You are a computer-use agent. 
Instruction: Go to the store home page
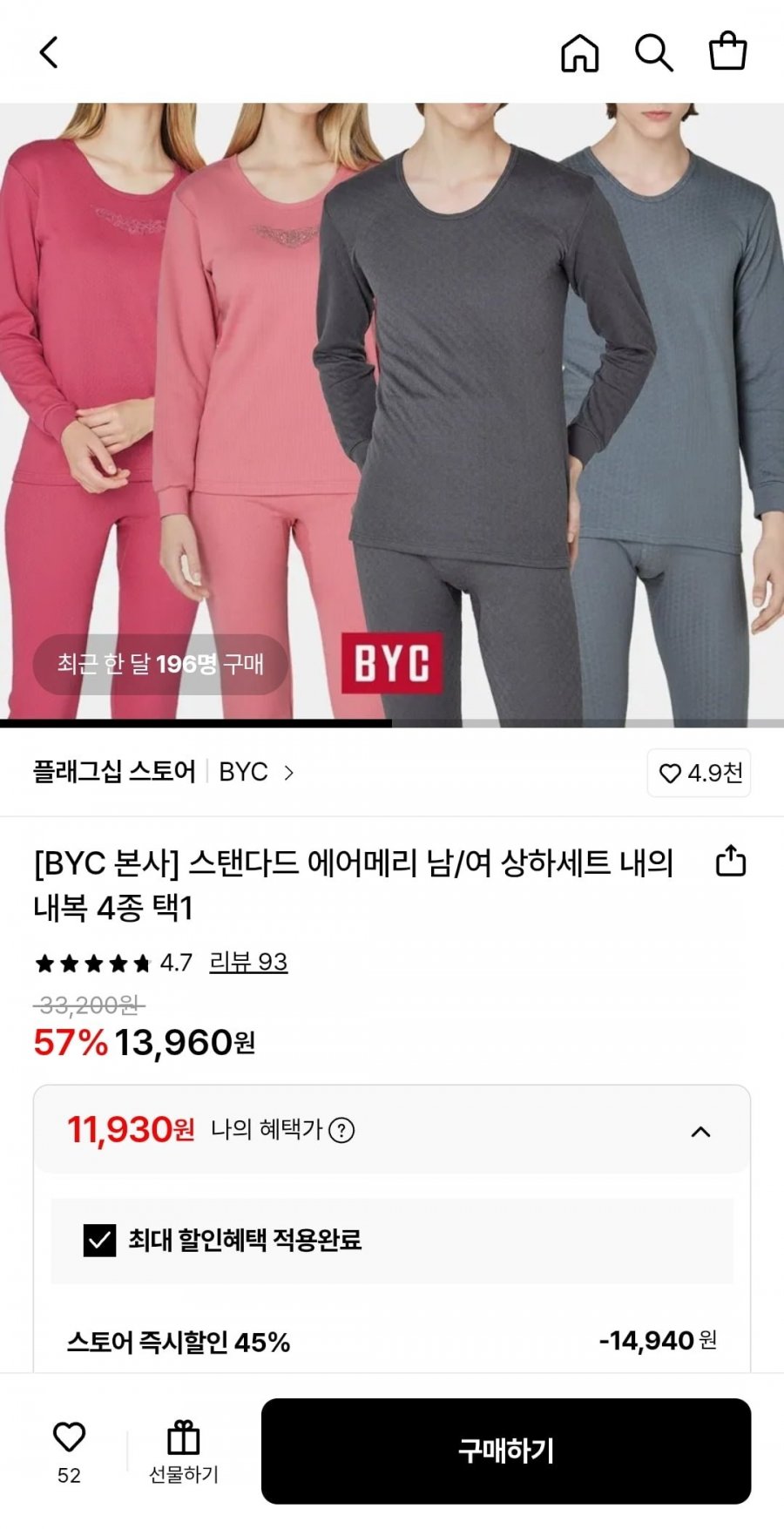click(579, 52)
